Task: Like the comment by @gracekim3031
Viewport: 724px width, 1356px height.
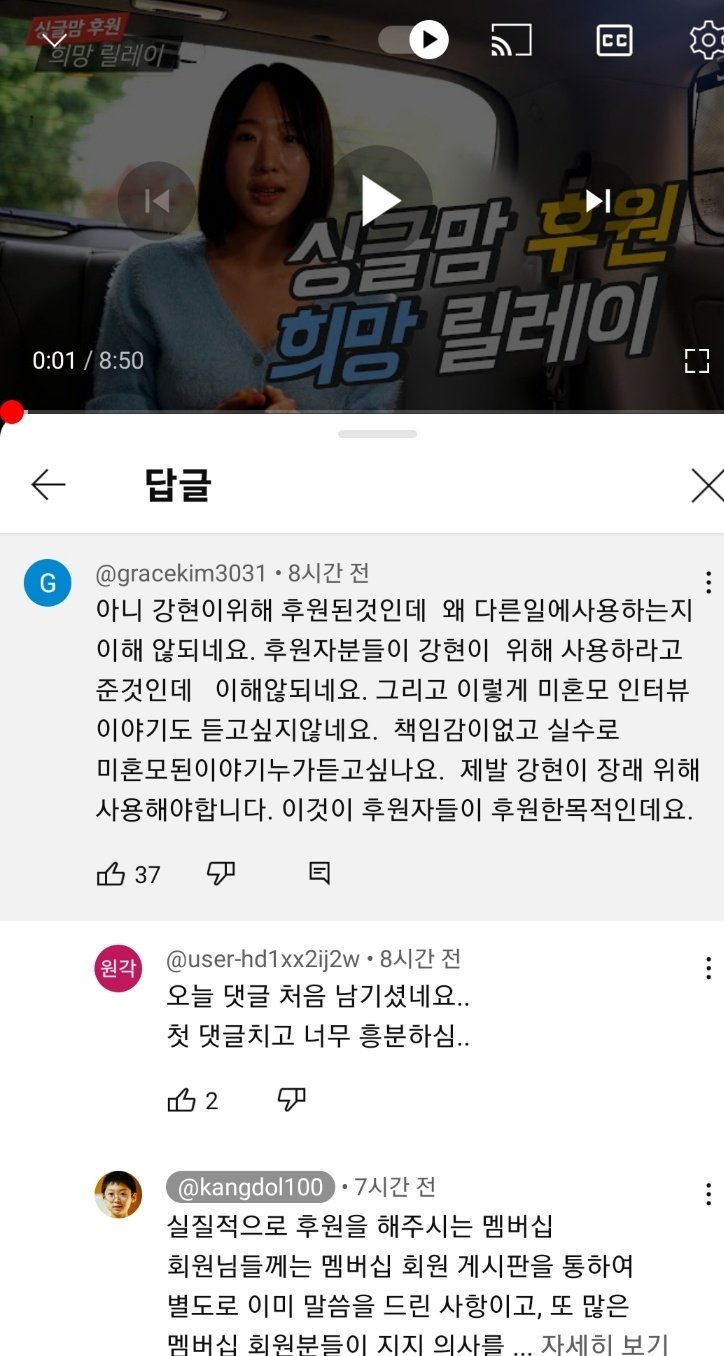Action: pyautogui.click(x=111, y=874)
